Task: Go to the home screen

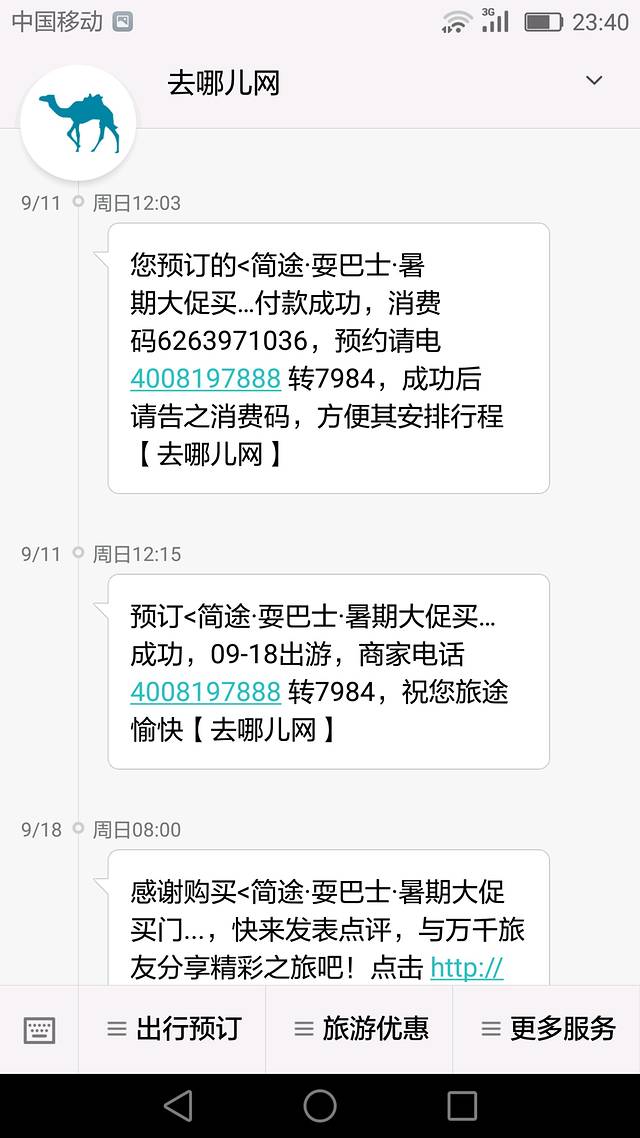Action: pyautogui.click(x=320, y=1105)
